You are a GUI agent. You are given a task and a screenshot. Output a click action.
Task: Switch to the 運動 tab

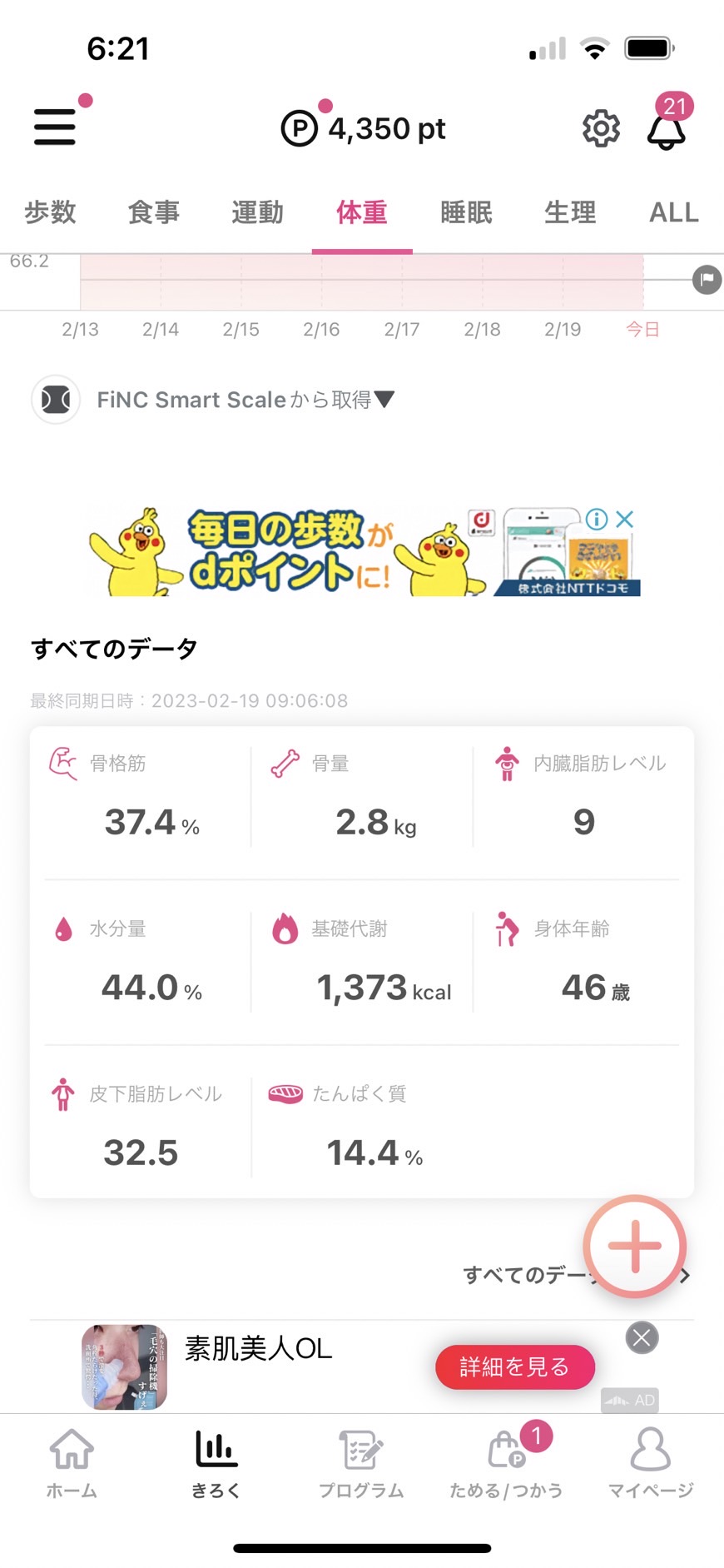click(258, 212)
